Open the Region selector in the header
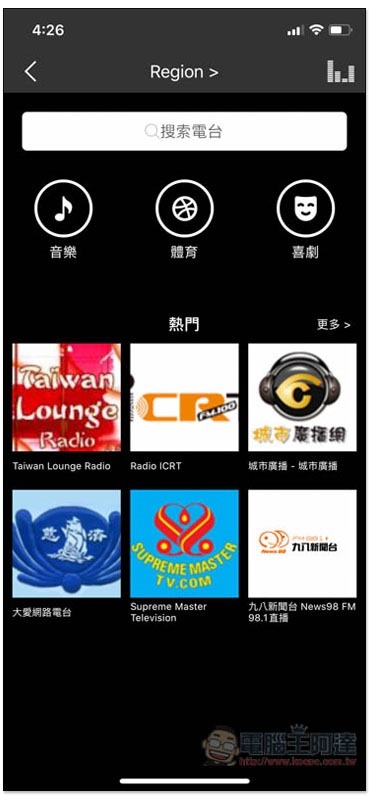Viewport: 369px width, 800px height. 184,72
